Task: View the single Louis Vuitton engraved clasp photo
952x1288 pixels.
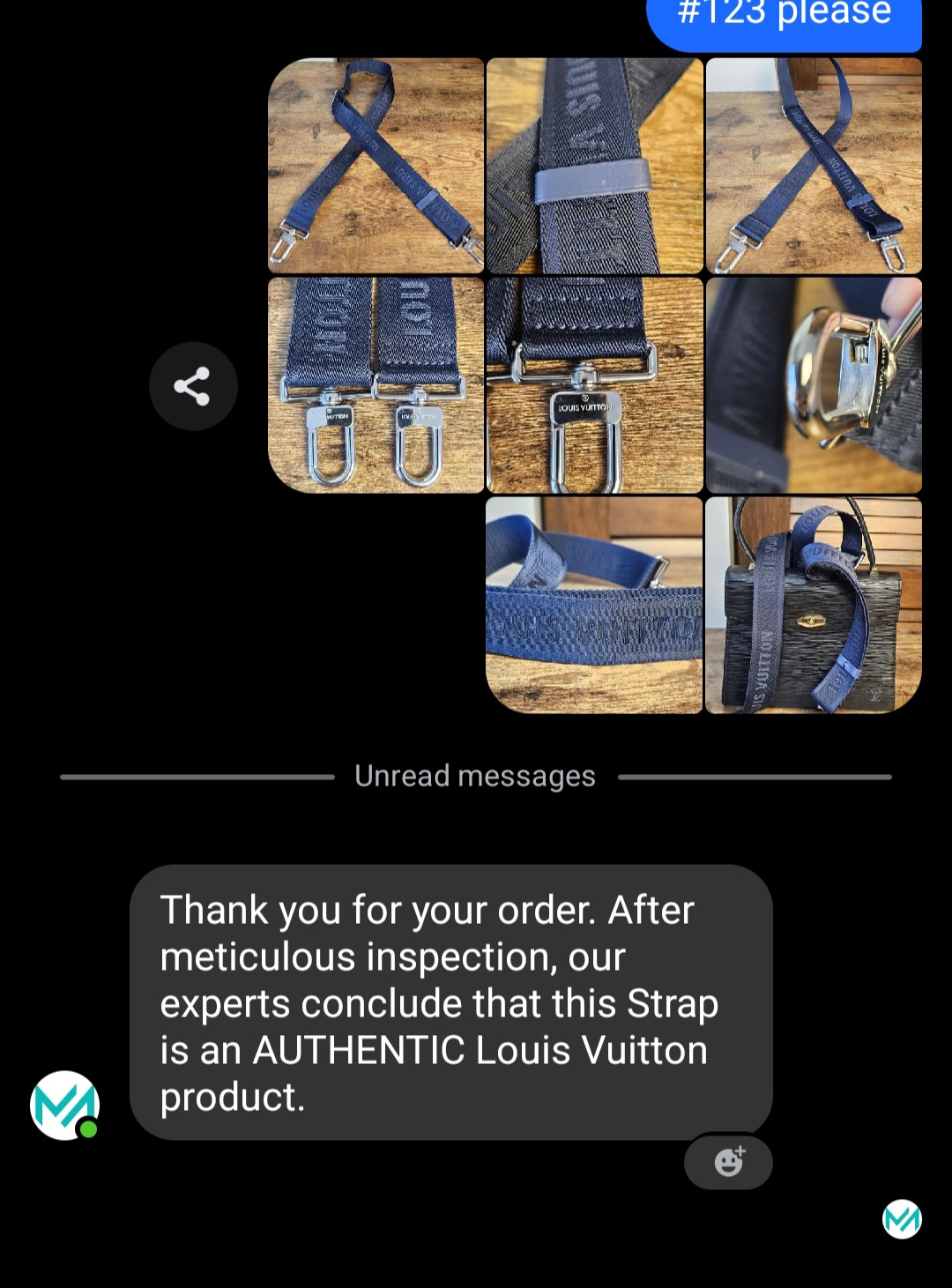Action: click(595, 385)
